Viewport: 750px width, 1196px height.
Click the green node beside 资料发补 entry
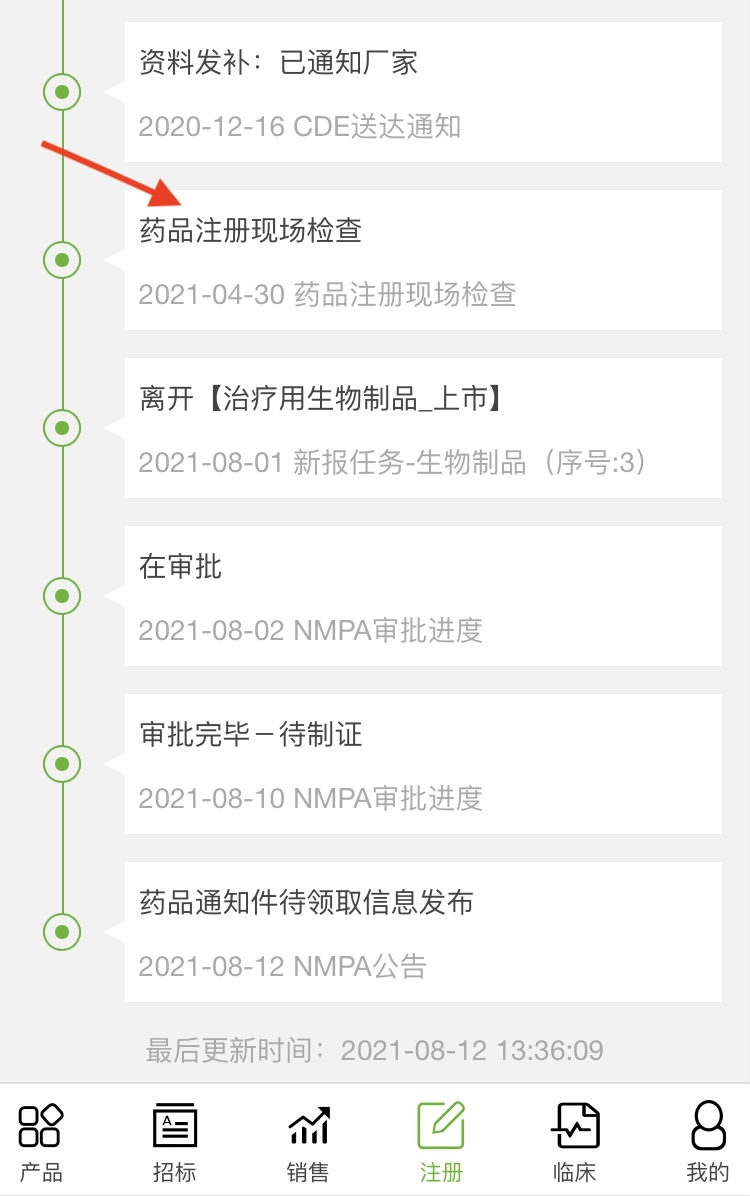(x=62, y=92)
